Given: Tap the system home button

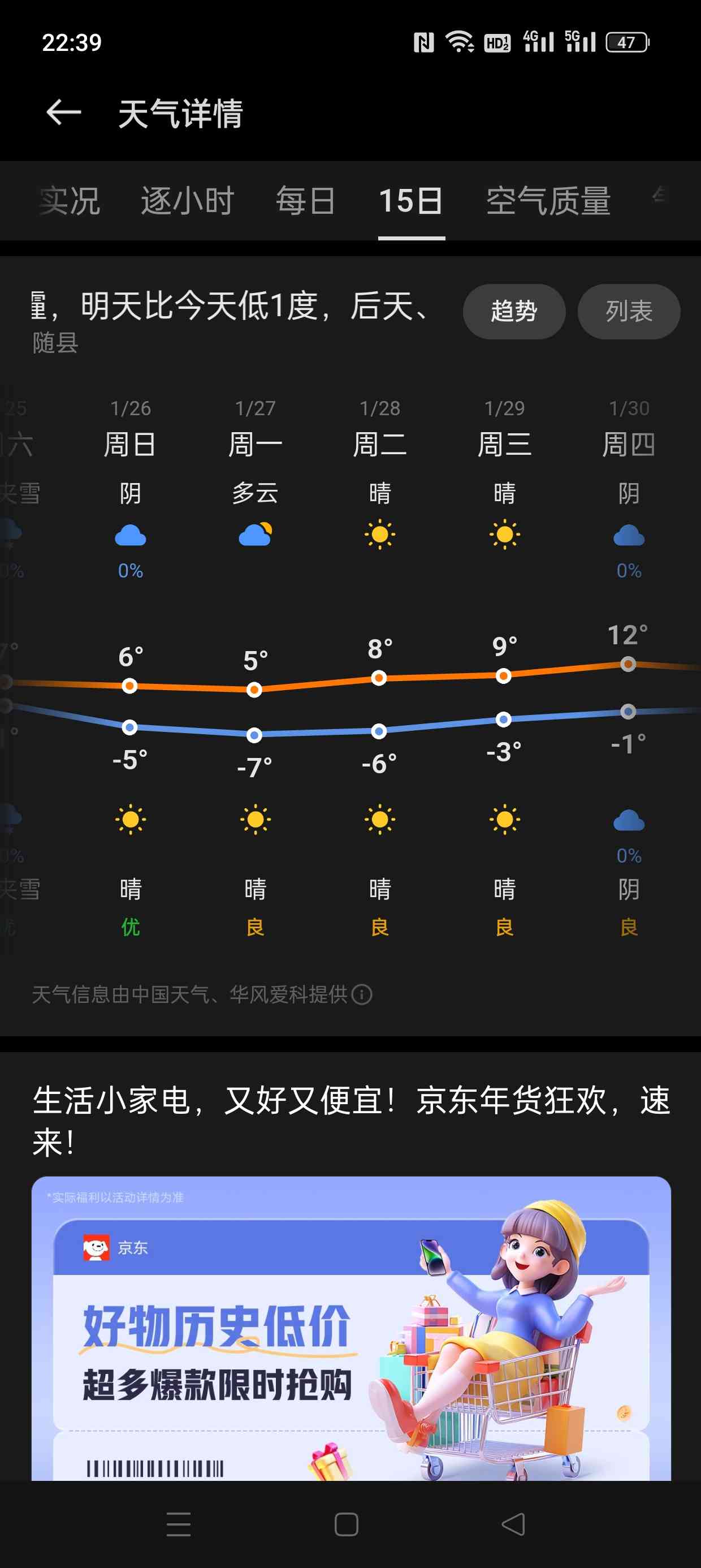Looking at the screenshot, I should point(346,1524).
